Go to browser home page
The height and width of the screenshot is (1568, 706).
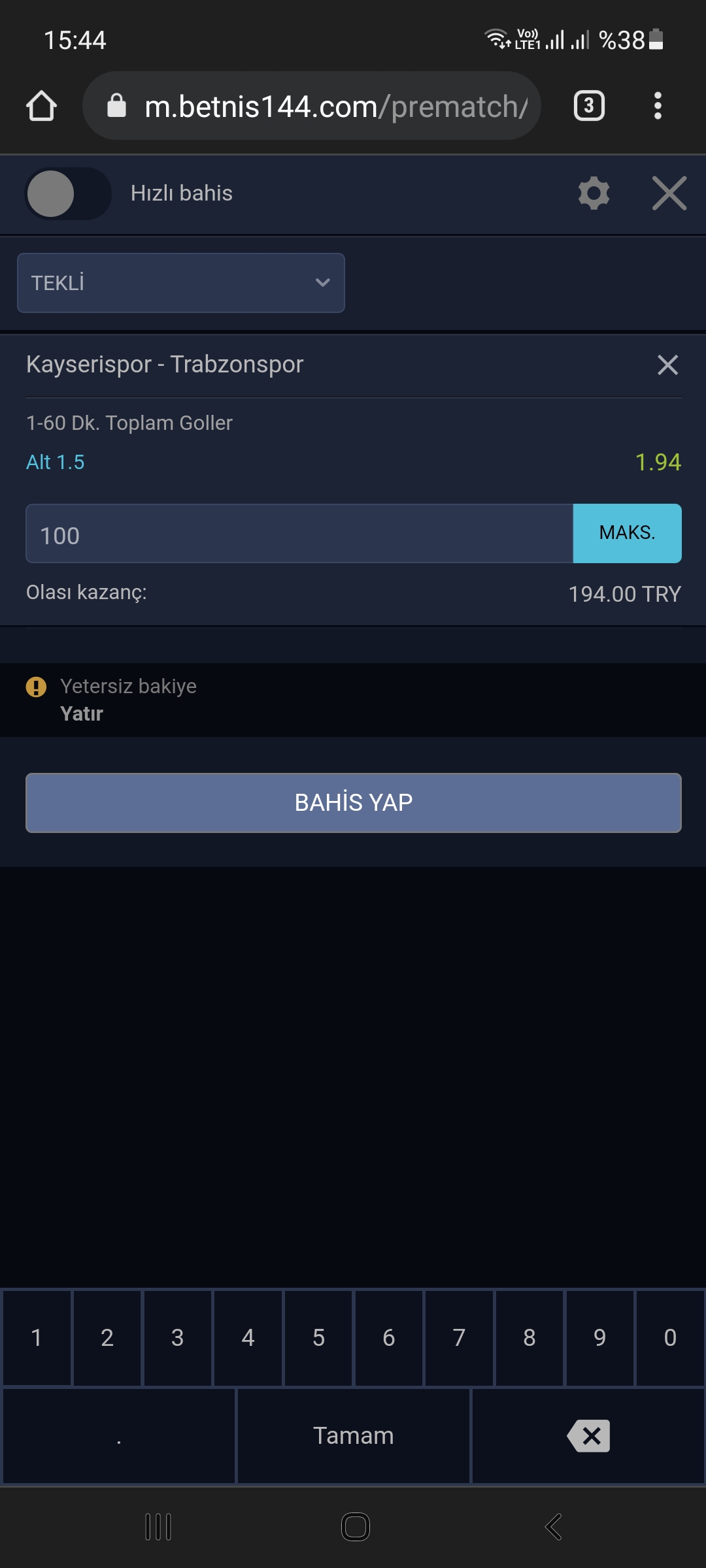point(42,106)
